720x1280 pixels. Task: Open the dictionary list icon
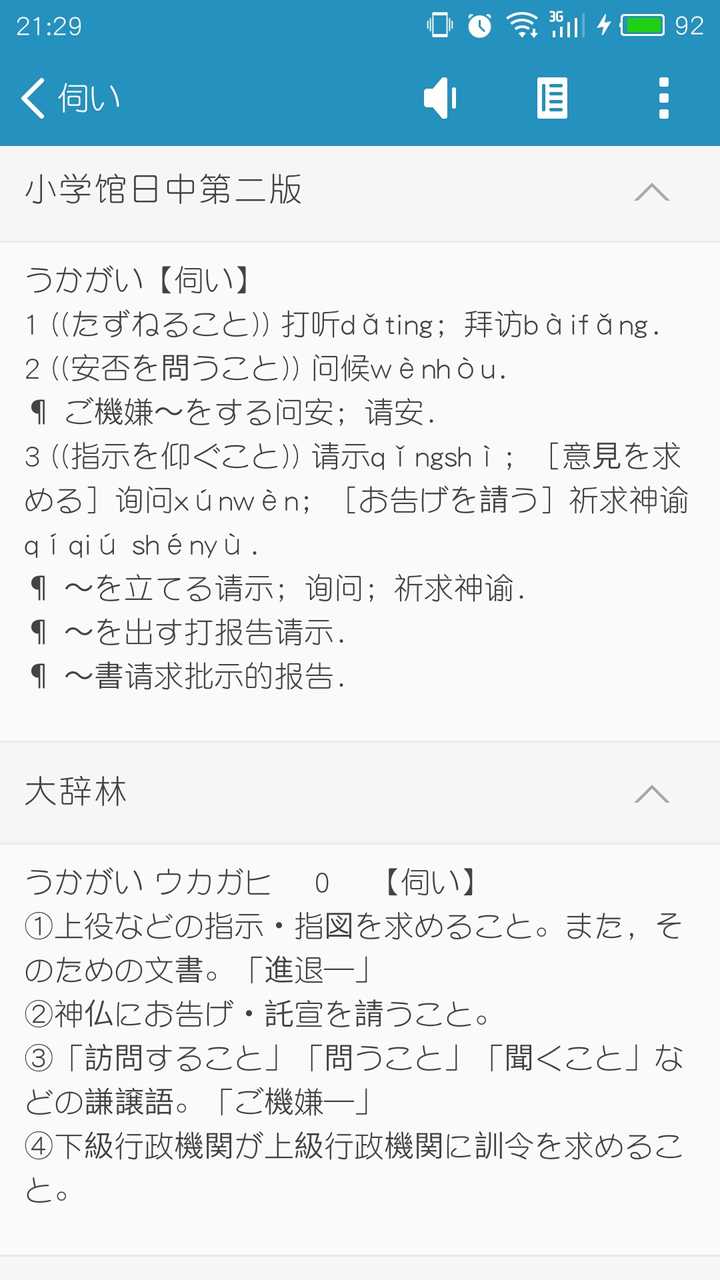click(x=552, y=99)
